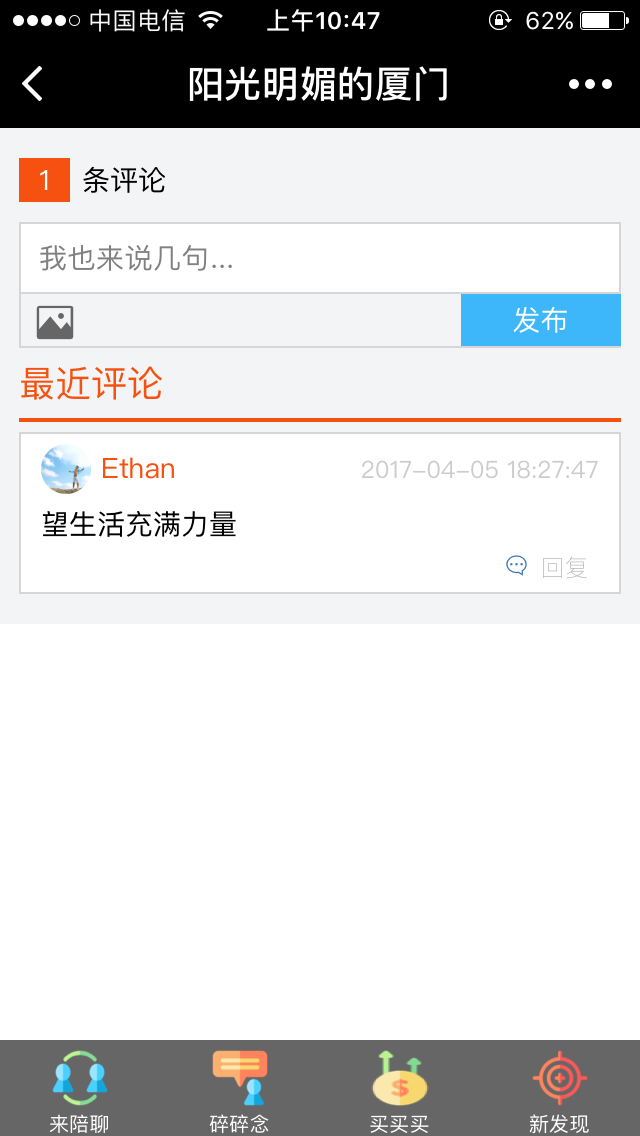Switch to the 来陪聊 tab
The width and height of the screenshot is (640, 1136).
coord(80,1090)
